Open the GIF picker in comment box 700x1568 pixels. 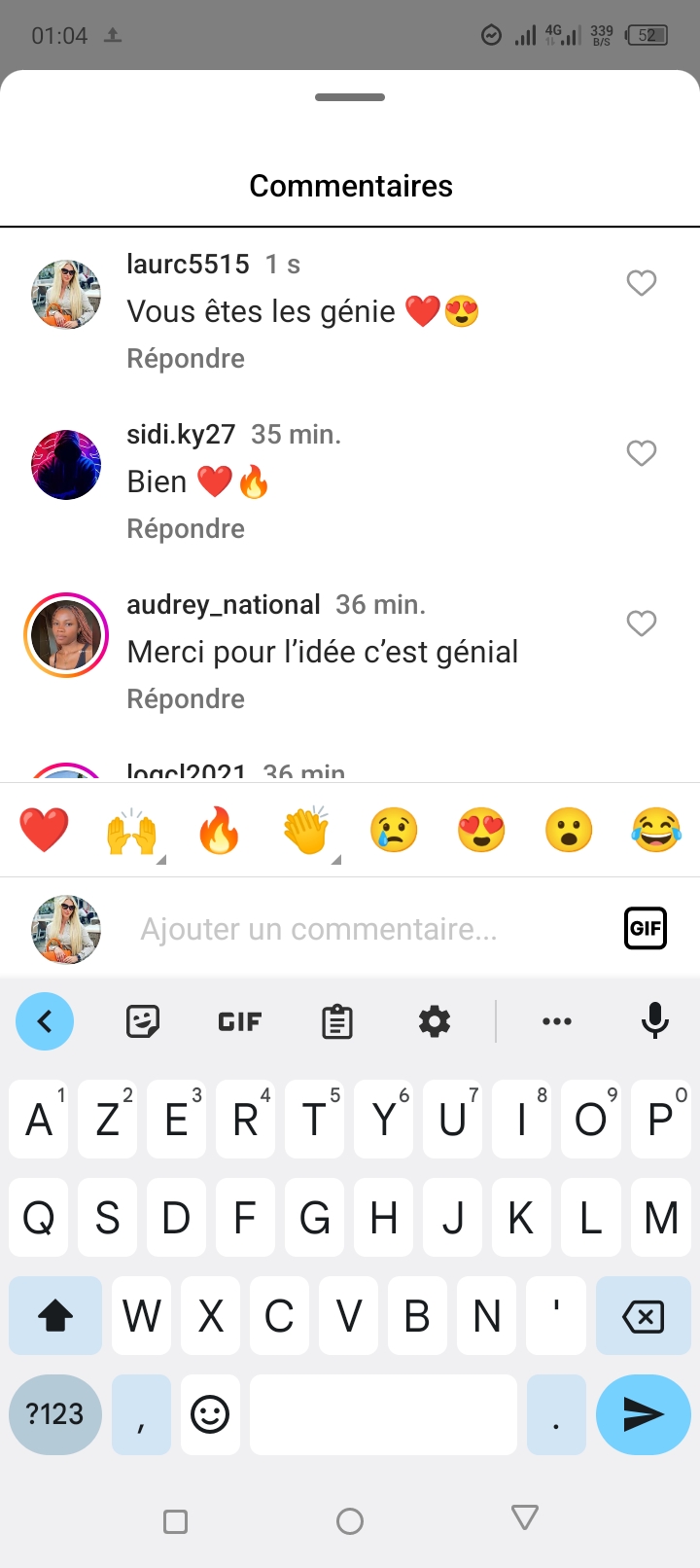coord(646,928)
